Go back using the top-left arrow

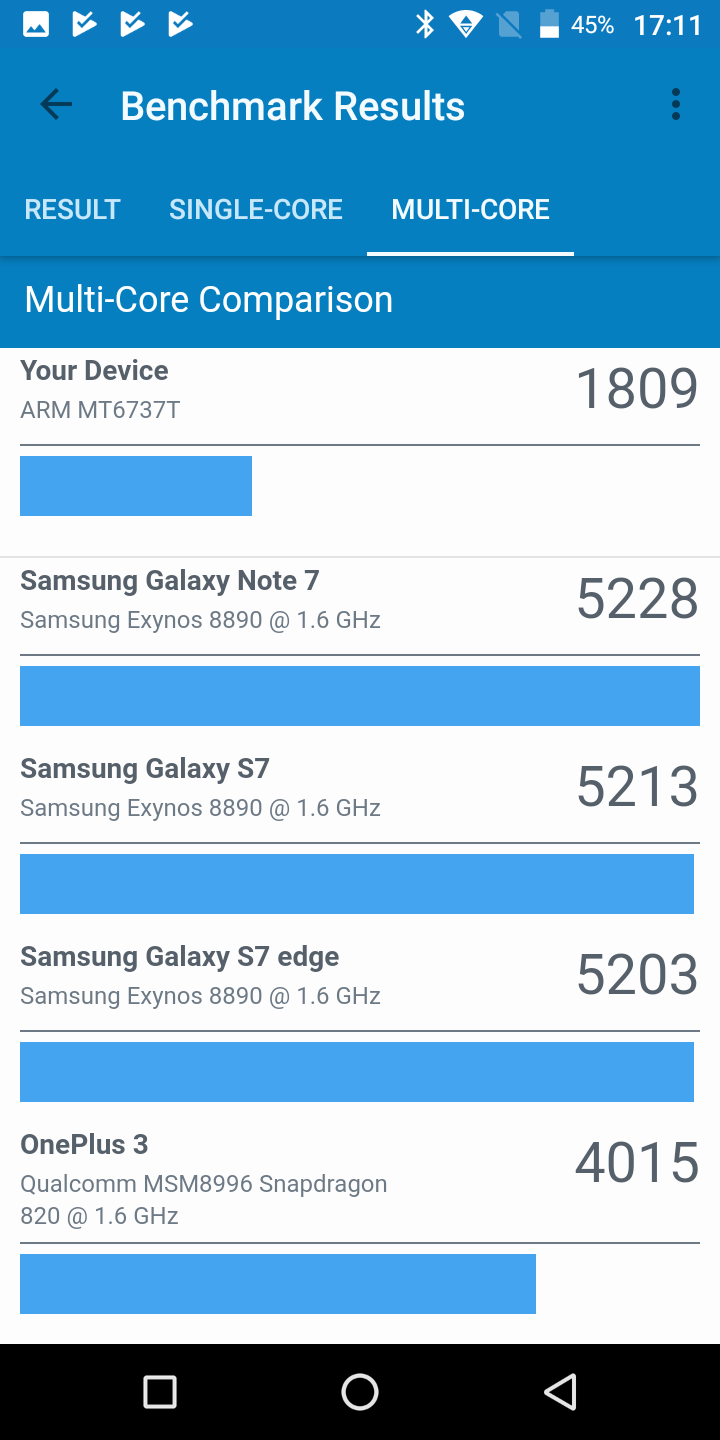56,105
